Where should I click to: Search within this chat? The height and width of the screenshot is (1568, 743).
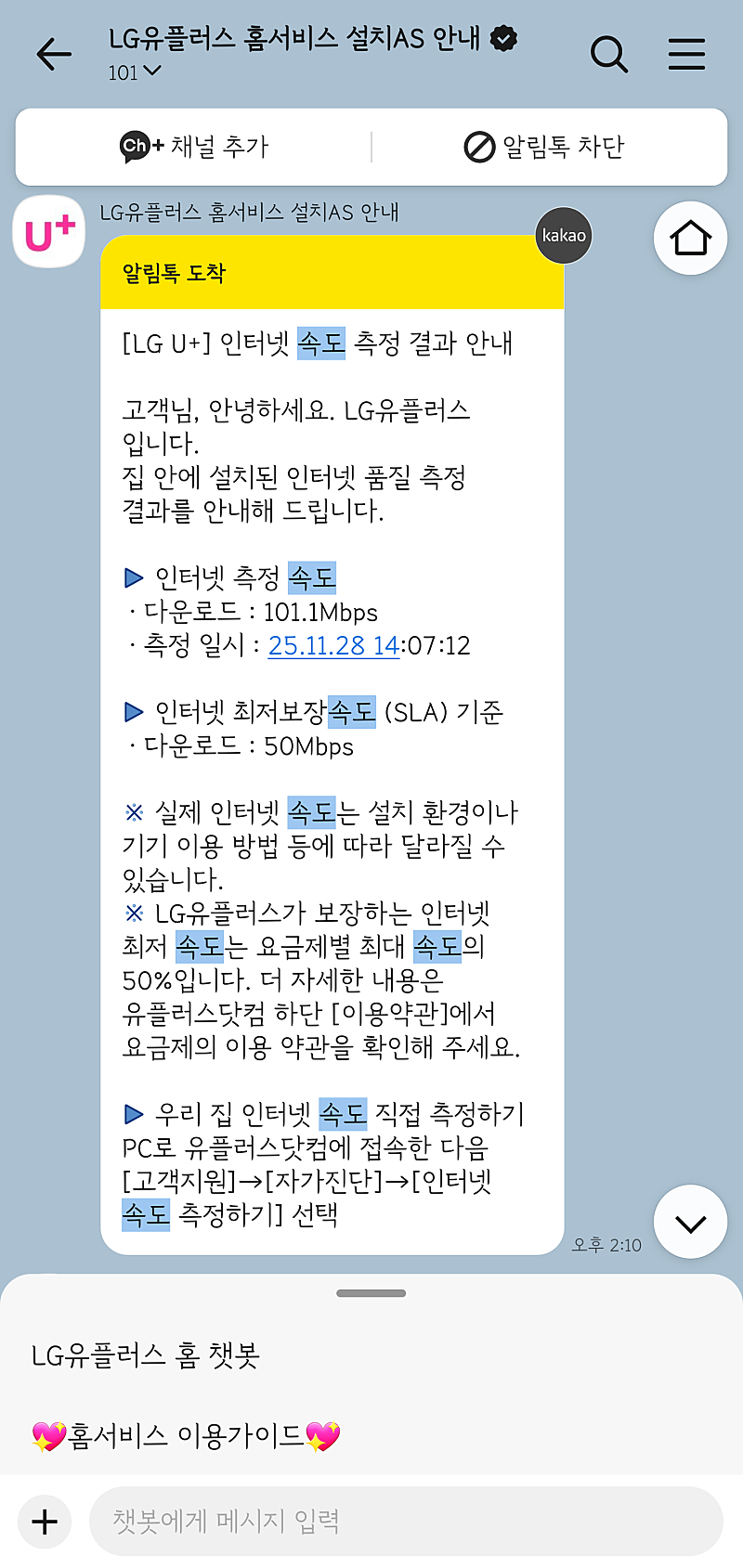[x=609, y=55]
